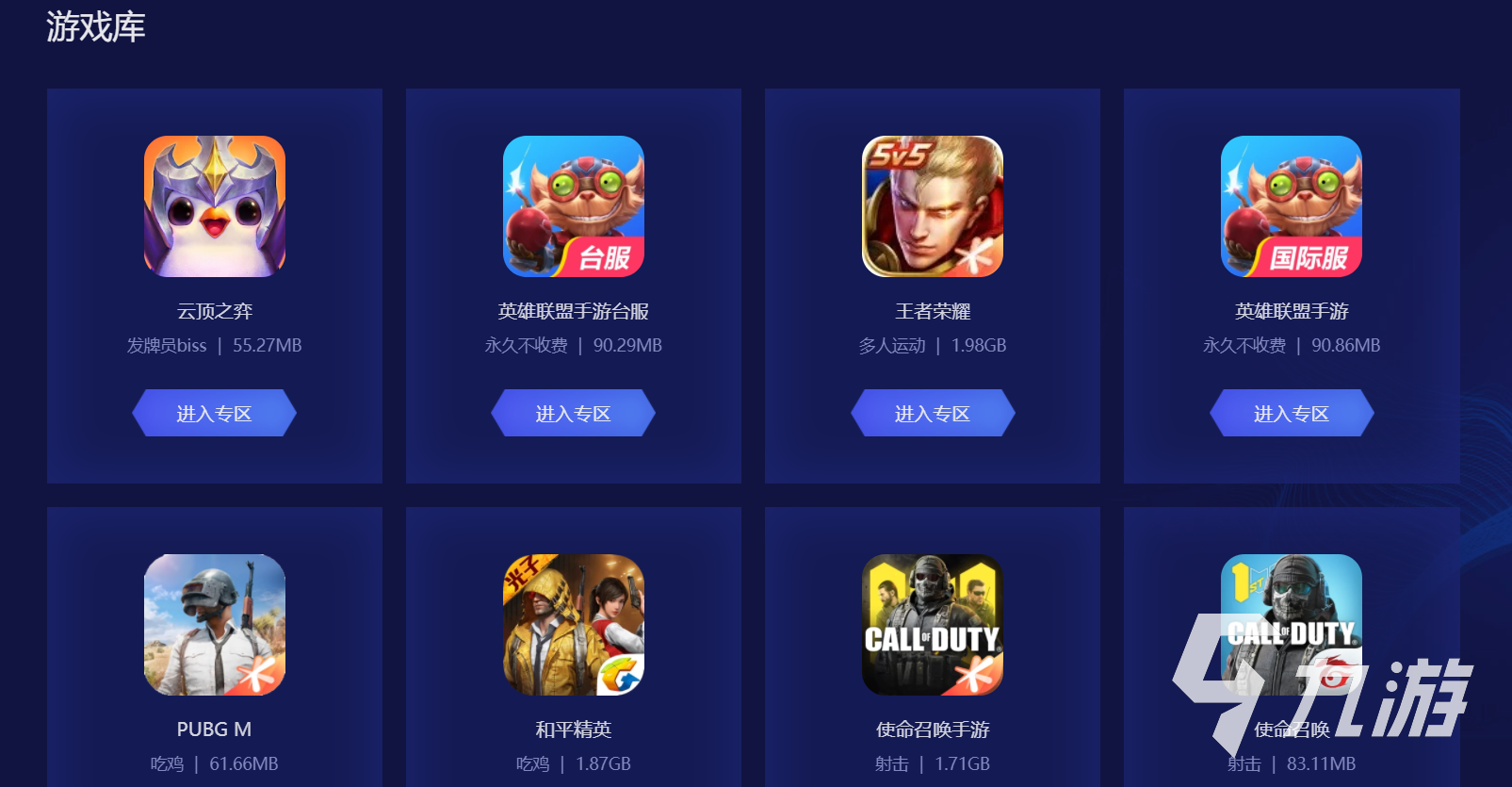Enter the 王者荣耀 zone

(x=932, y=413)
